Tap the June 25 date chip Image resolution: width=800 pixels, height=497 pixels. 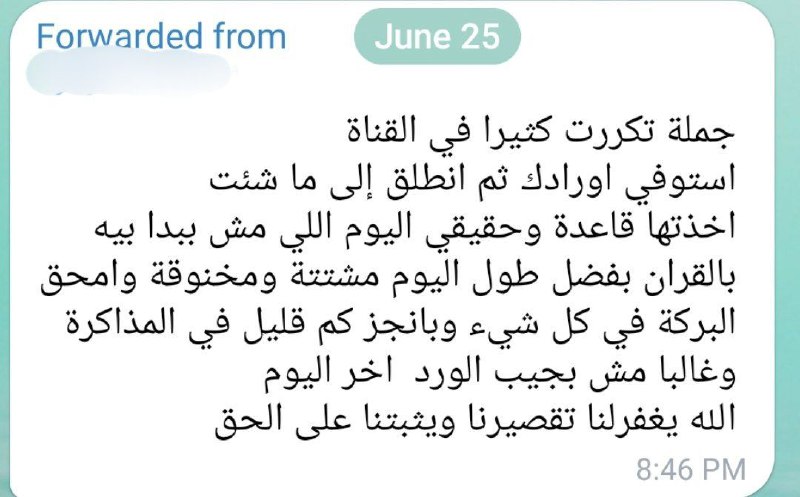coord(436,37)
